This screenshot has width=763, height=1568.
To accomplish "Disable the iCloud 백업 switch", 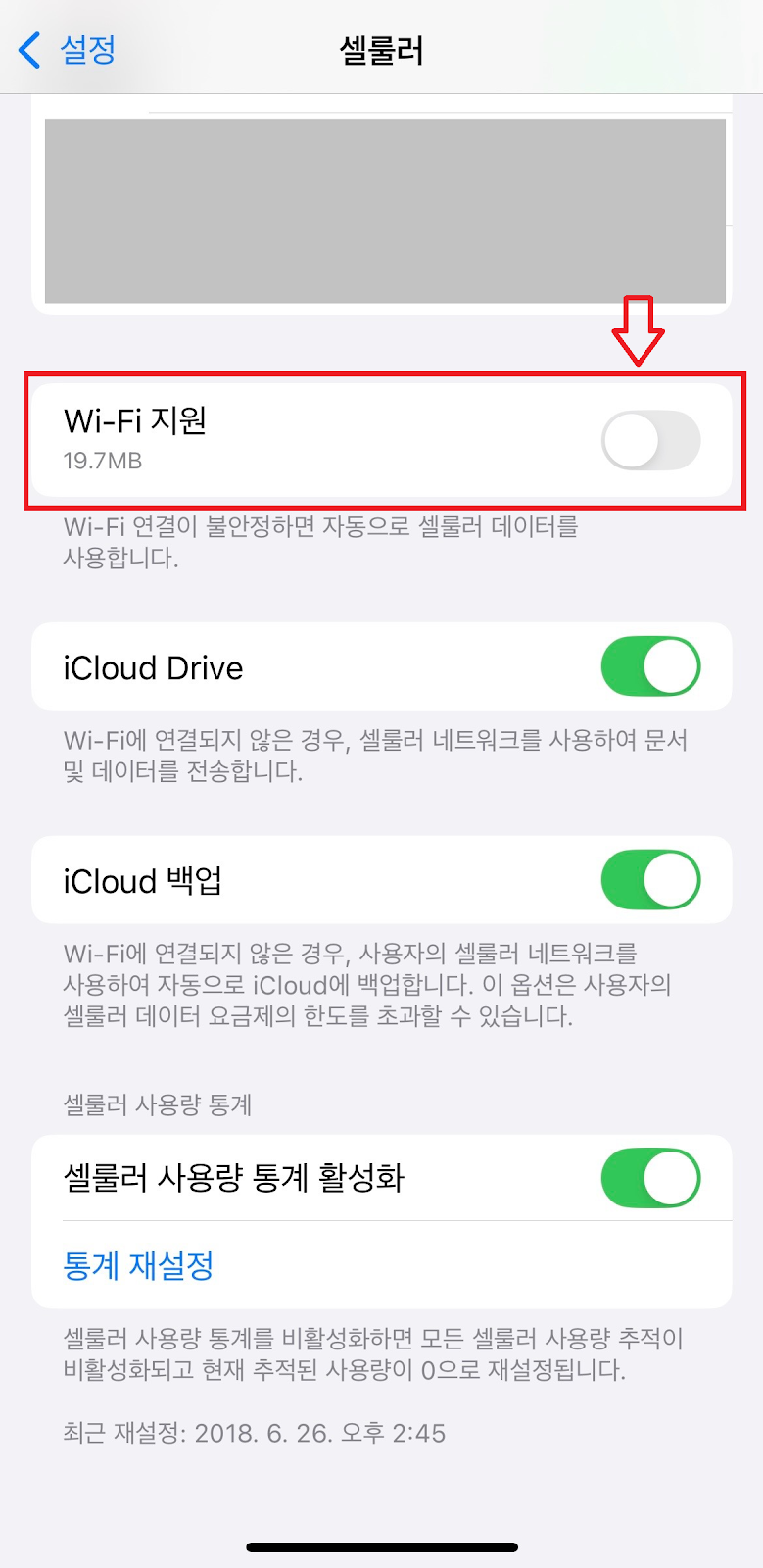I will [650, 880].
